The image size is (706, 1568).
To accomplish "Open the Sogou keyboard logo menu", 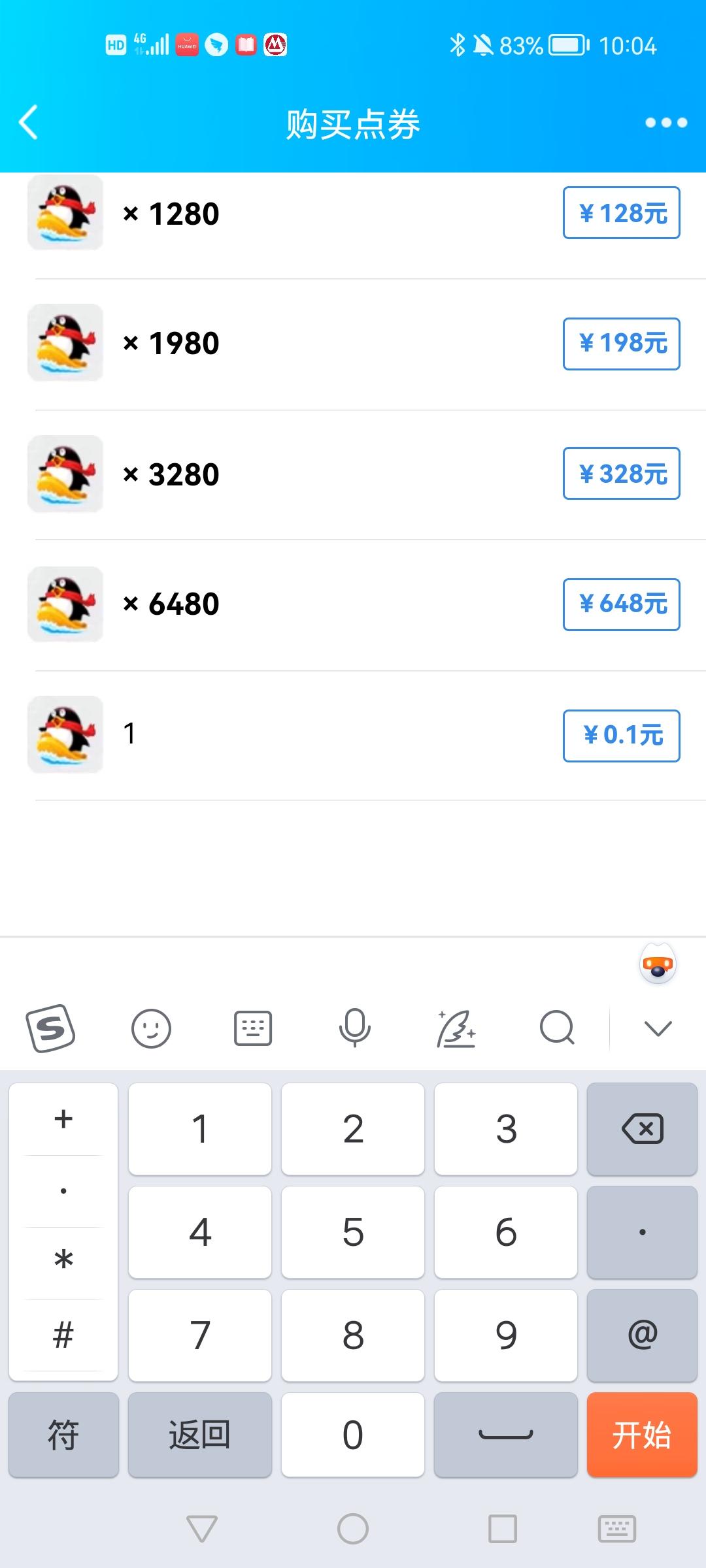I will click(x=50, y=1028).
